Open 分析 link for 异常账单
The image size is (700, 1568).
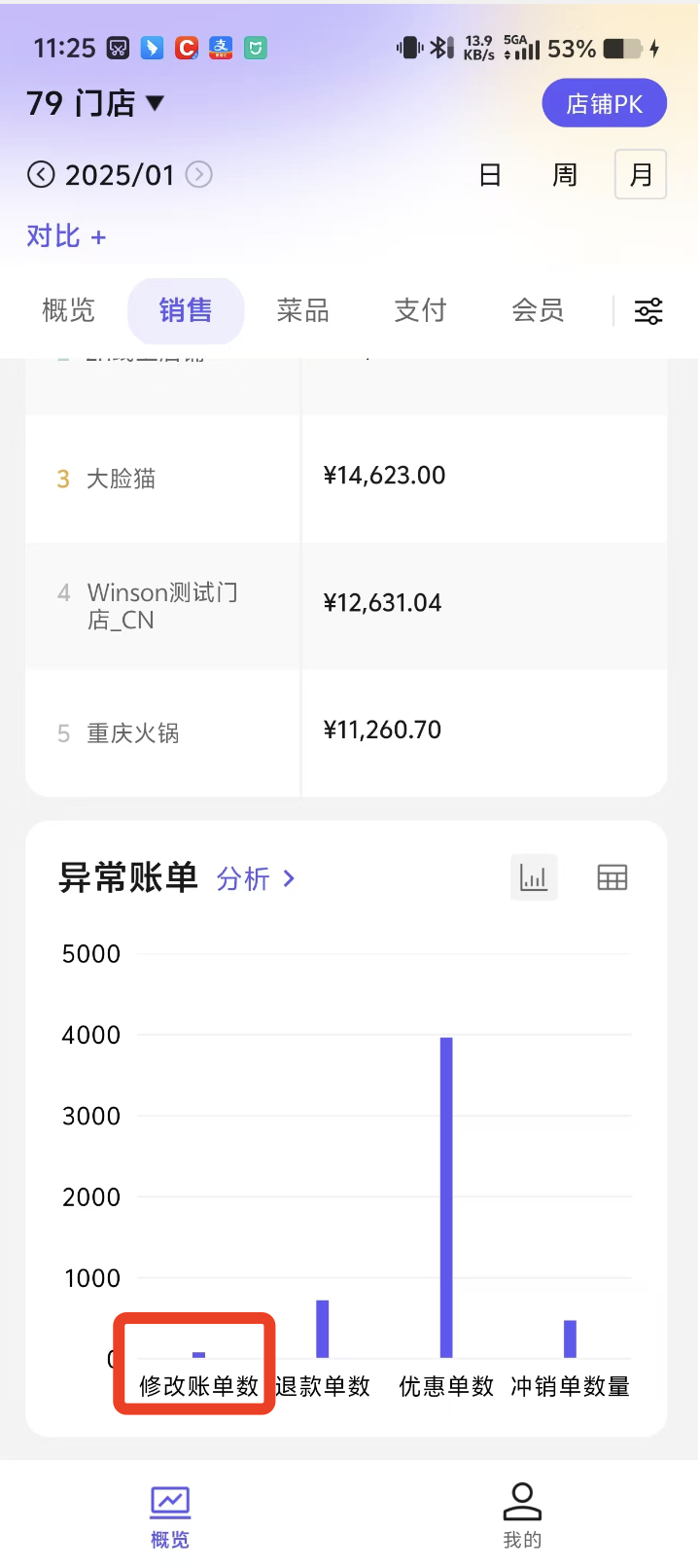click(x=256, y=879)
